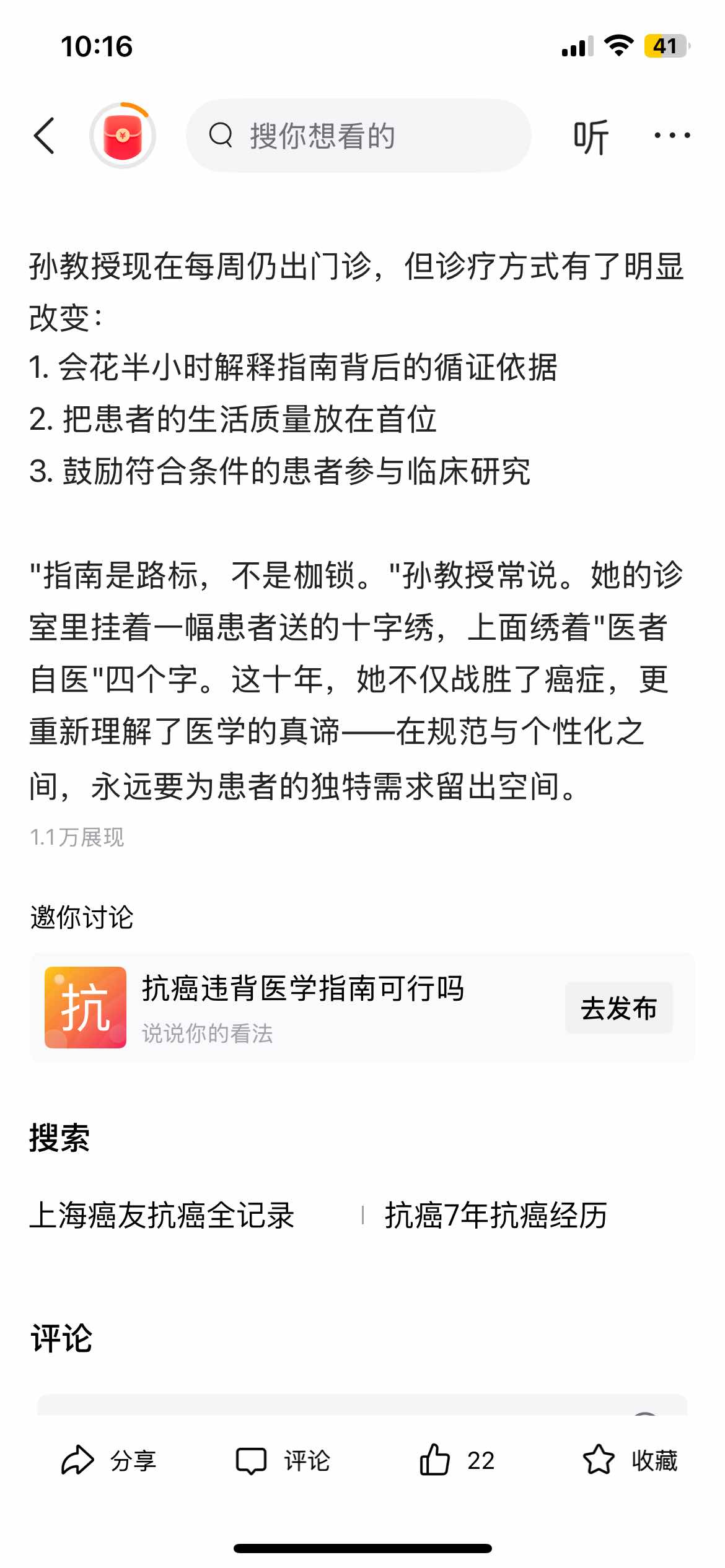Search 抗癌7年抗癌经历
Screen dimensions: 725x1568
tap(496, 1215)
